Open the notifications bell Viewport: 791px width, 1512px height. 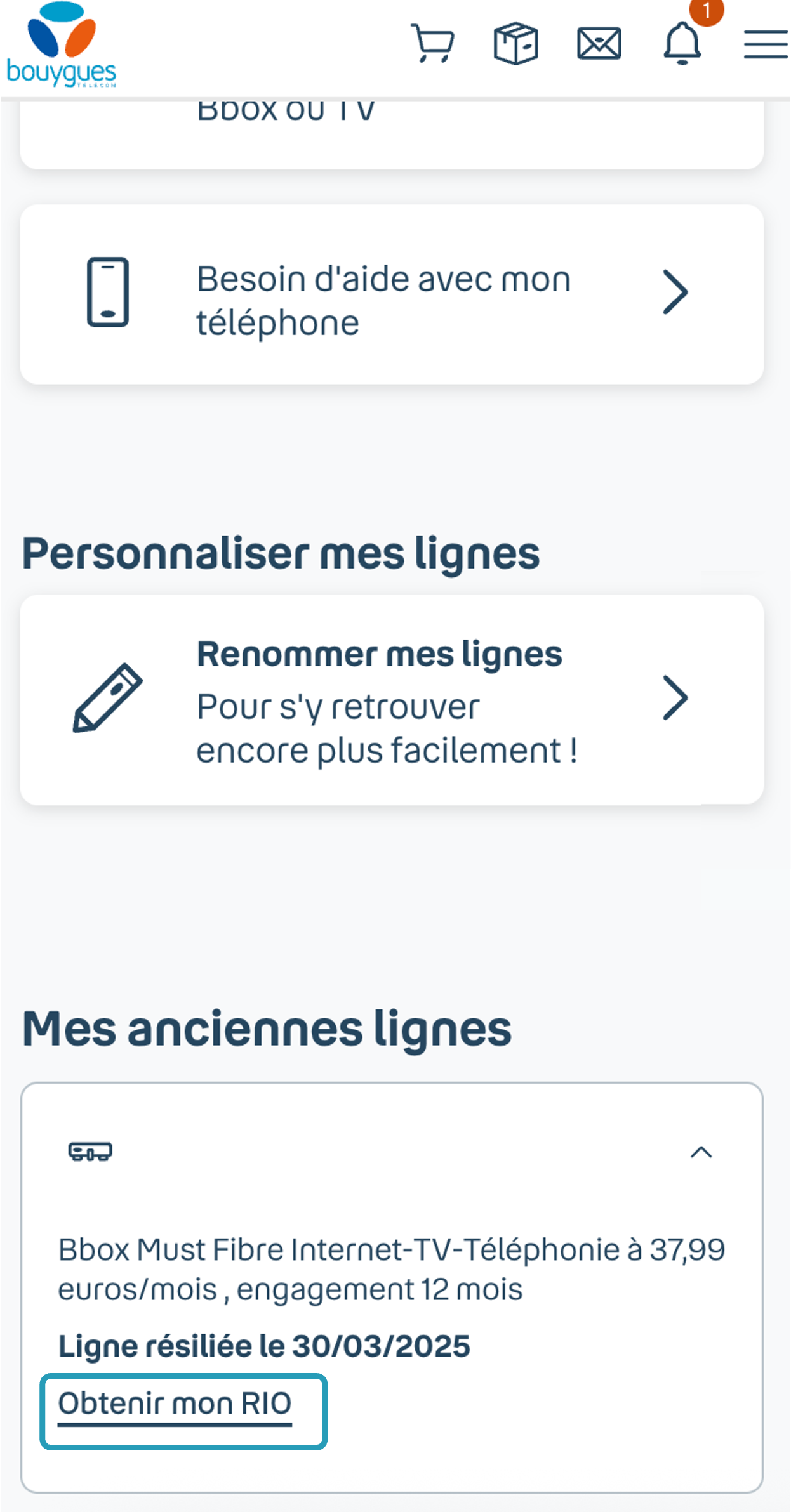682,44
